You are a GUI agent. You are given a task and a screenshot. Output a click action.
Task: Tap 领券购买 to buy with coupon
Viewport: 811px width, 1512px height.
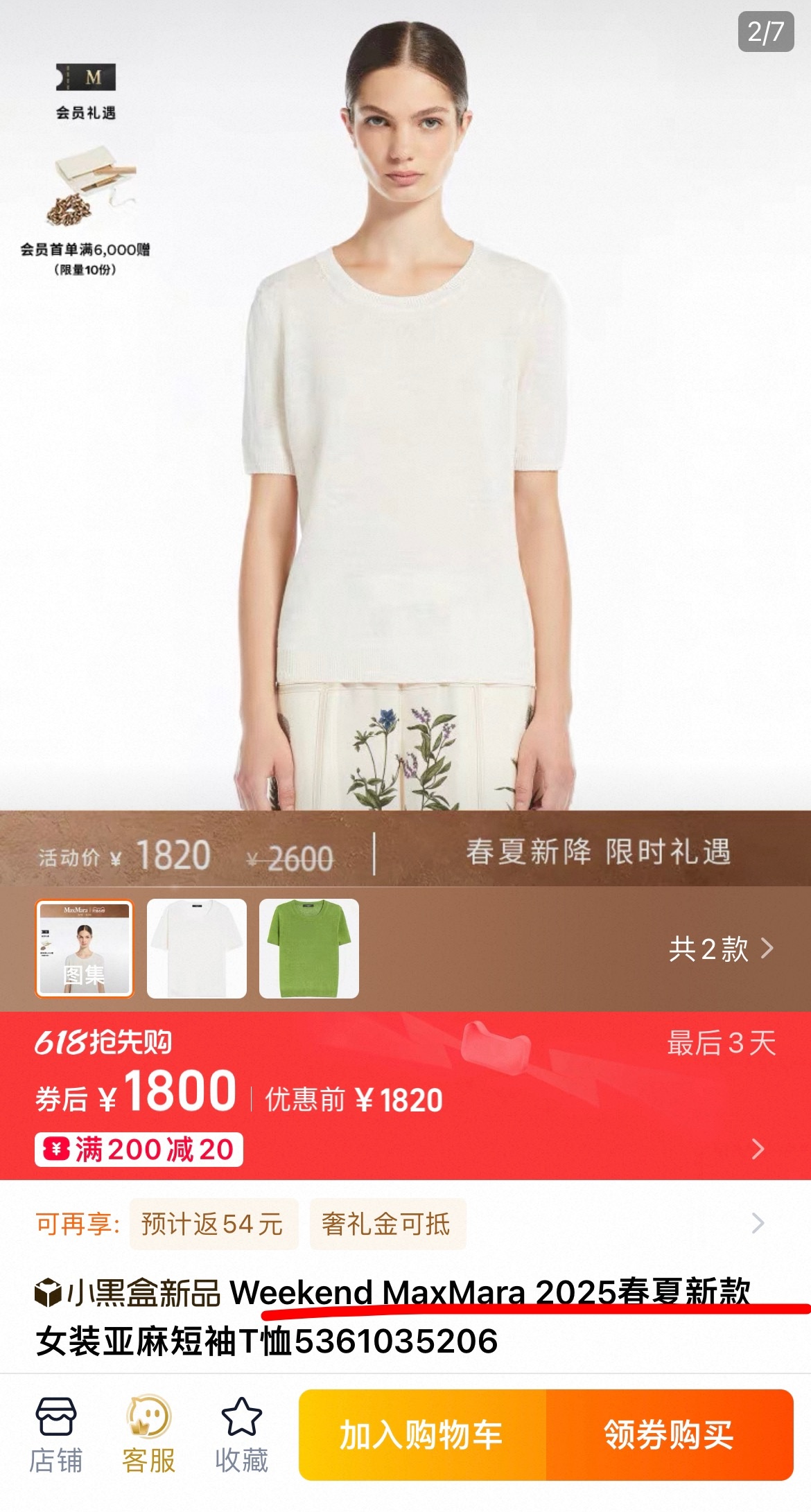(669, 1434)
